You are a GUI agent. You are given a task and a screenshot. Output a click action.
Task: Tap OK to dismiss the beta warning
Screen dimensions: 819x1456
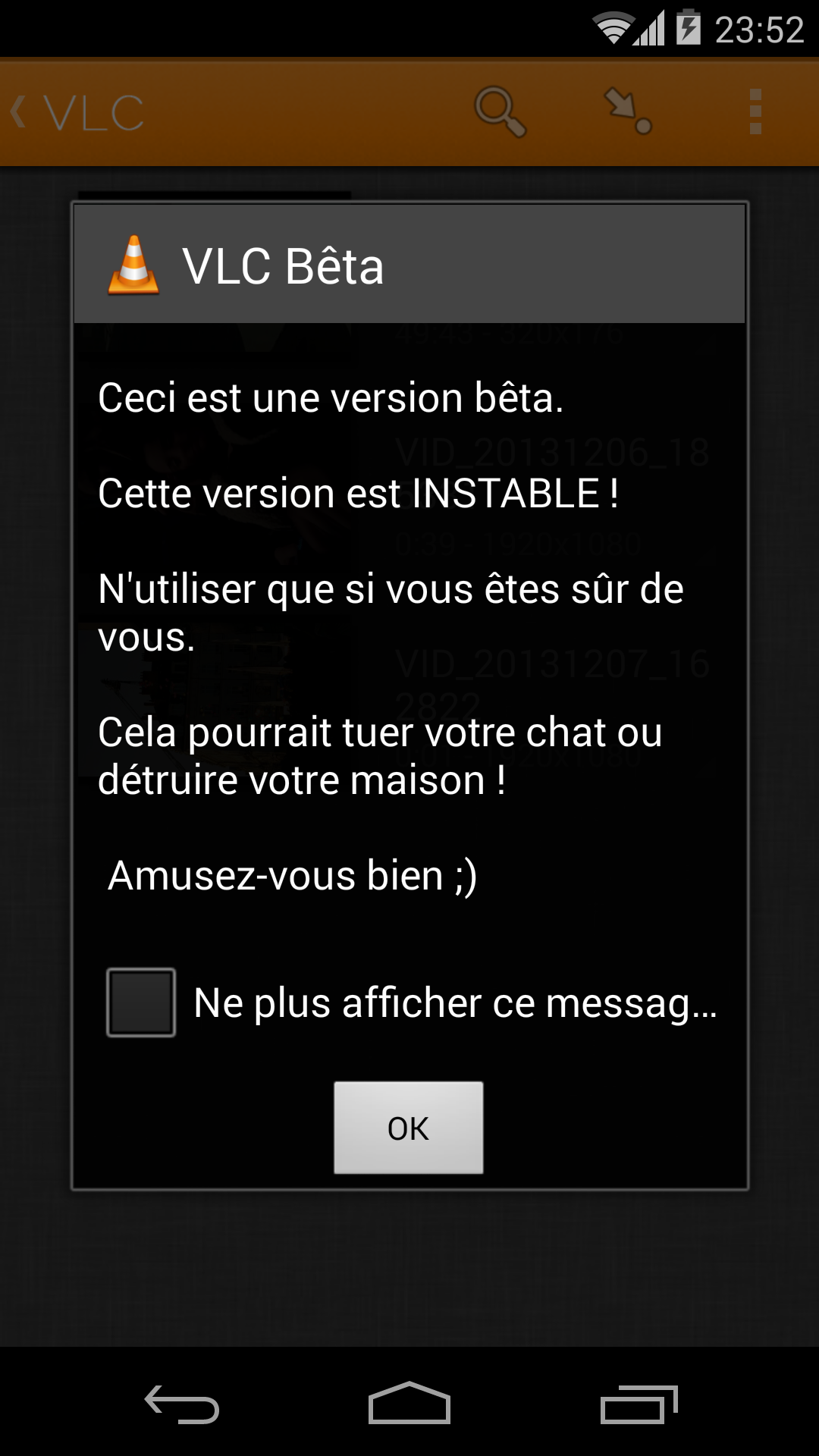click(408, 1128)
